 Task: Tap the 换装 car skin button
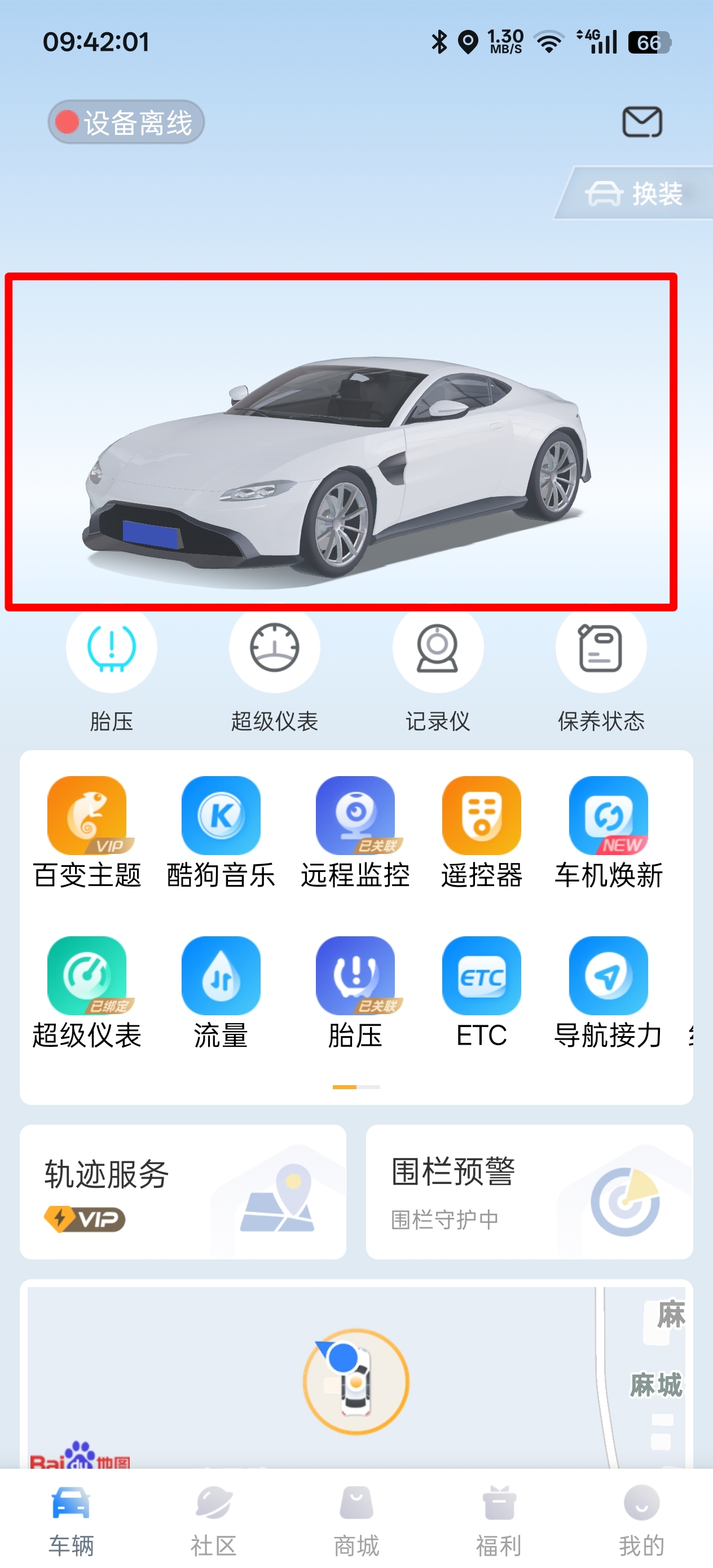click(x=636, y=193)
